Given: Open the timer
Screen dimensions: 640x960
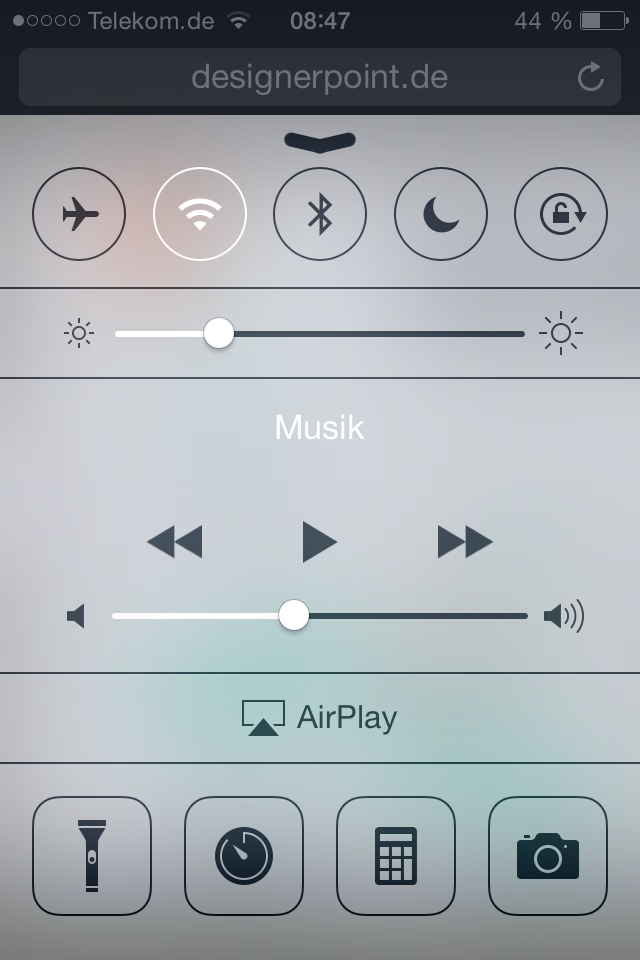Looking at the screenshot, I should [244, 856].
